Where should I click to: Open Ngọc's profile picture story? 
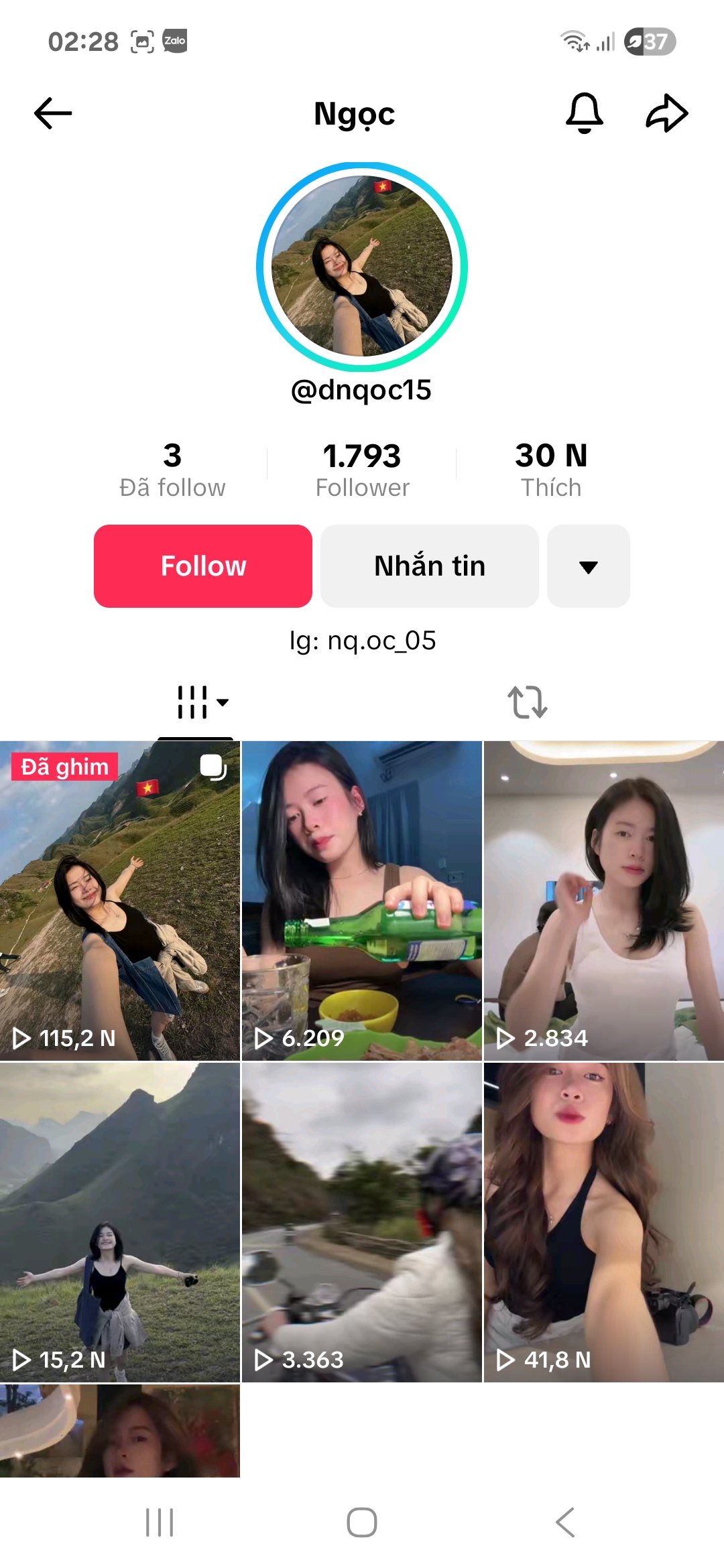pos(362,267)
